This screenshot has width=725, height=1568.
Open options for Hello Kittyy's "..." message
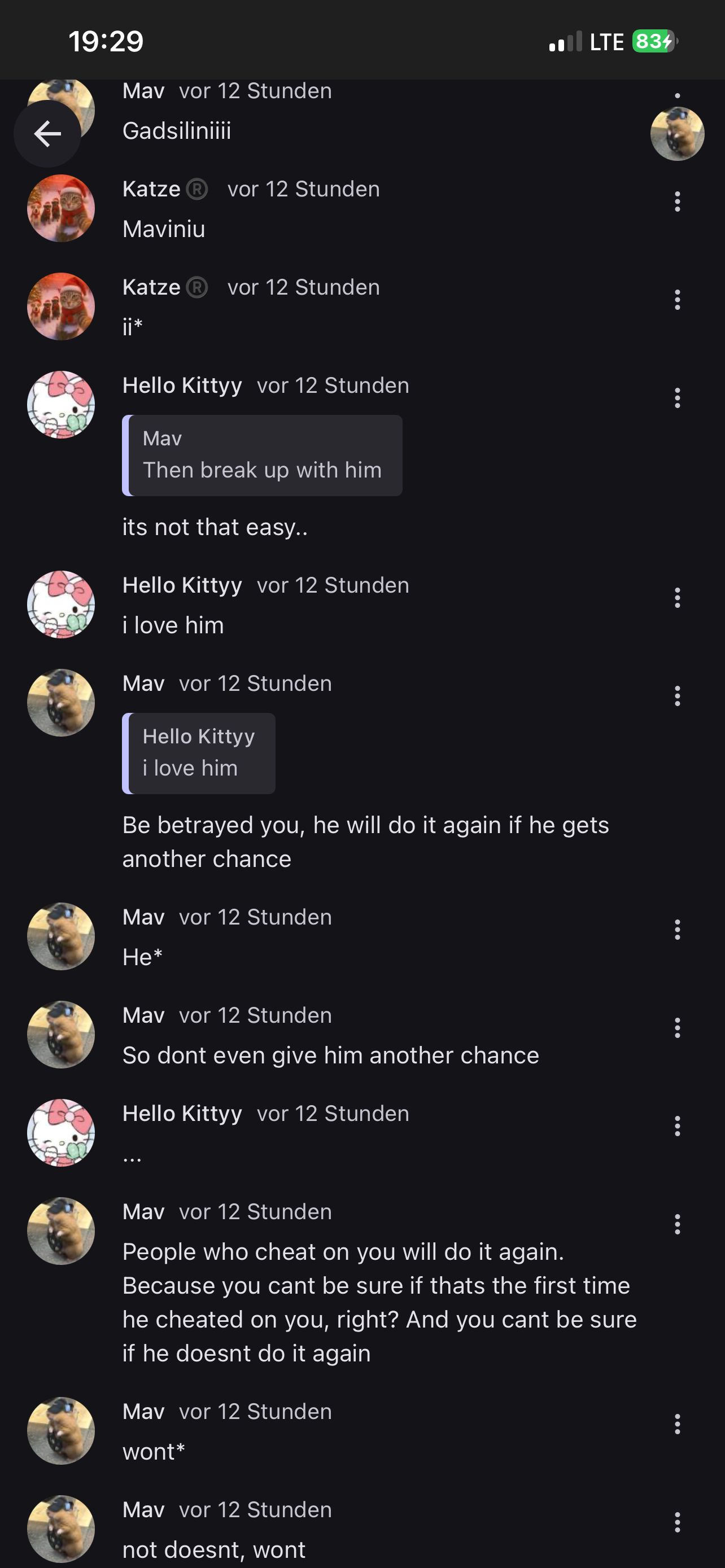[677, 1127]
